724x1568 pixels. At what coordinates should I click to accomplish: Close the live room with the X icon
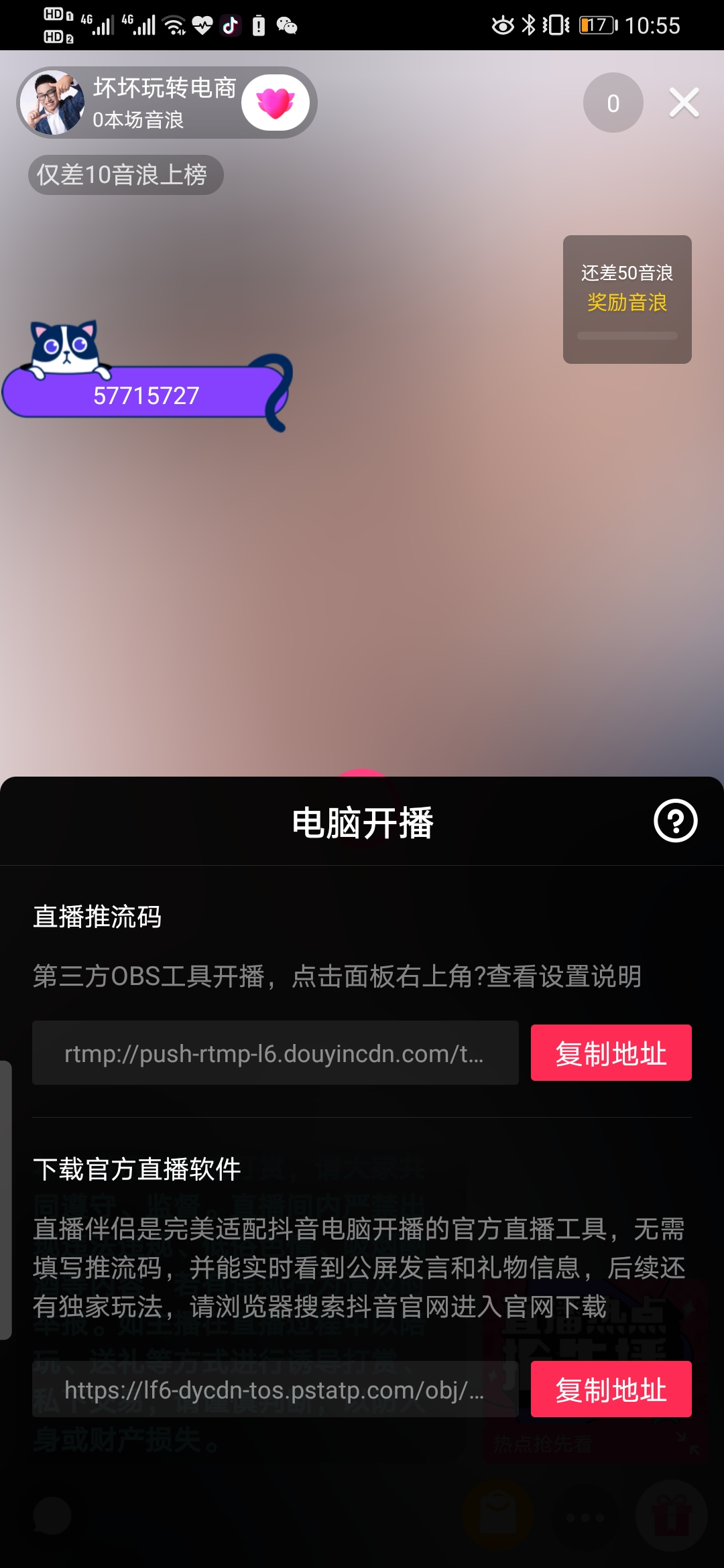(683, 102)
